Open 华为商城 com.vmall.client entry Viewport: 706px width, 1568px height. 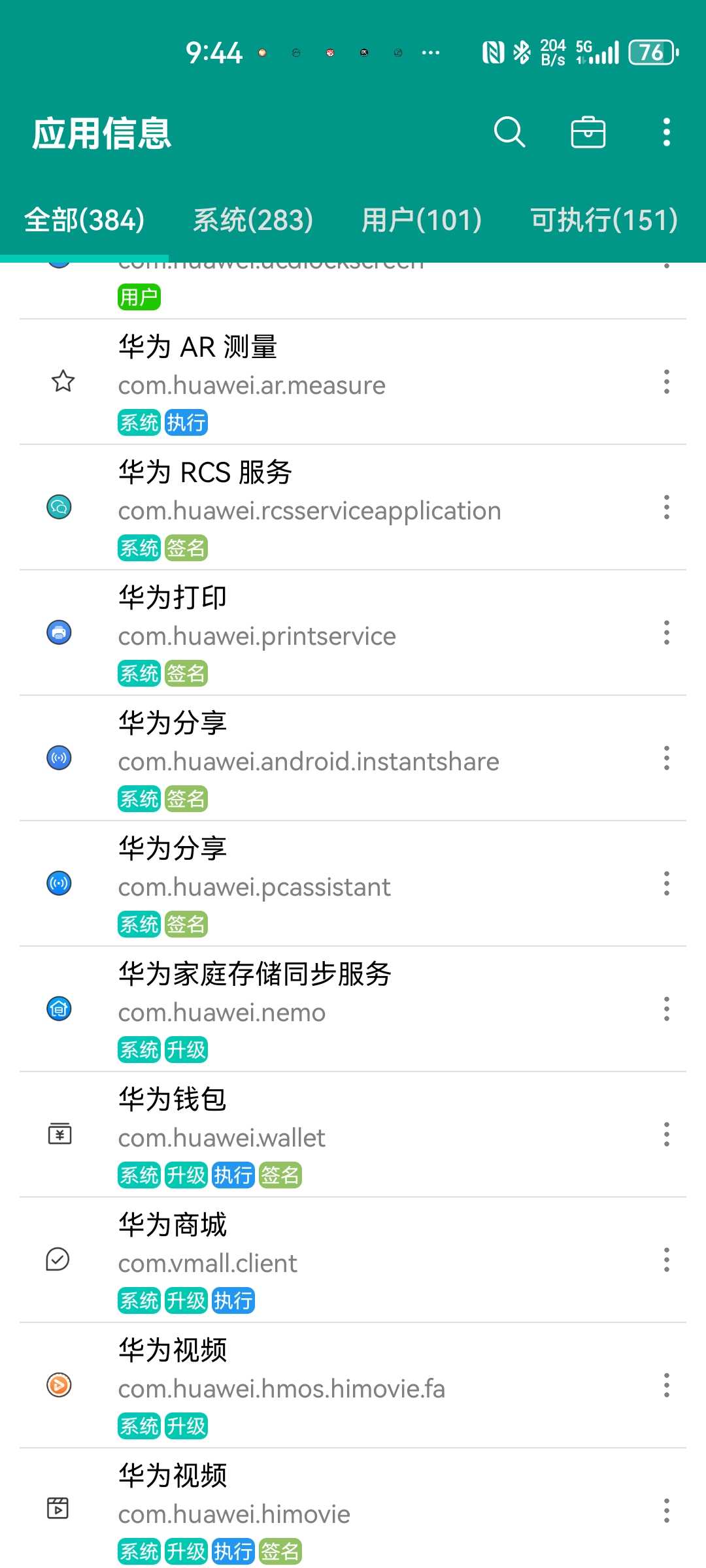353,1260
